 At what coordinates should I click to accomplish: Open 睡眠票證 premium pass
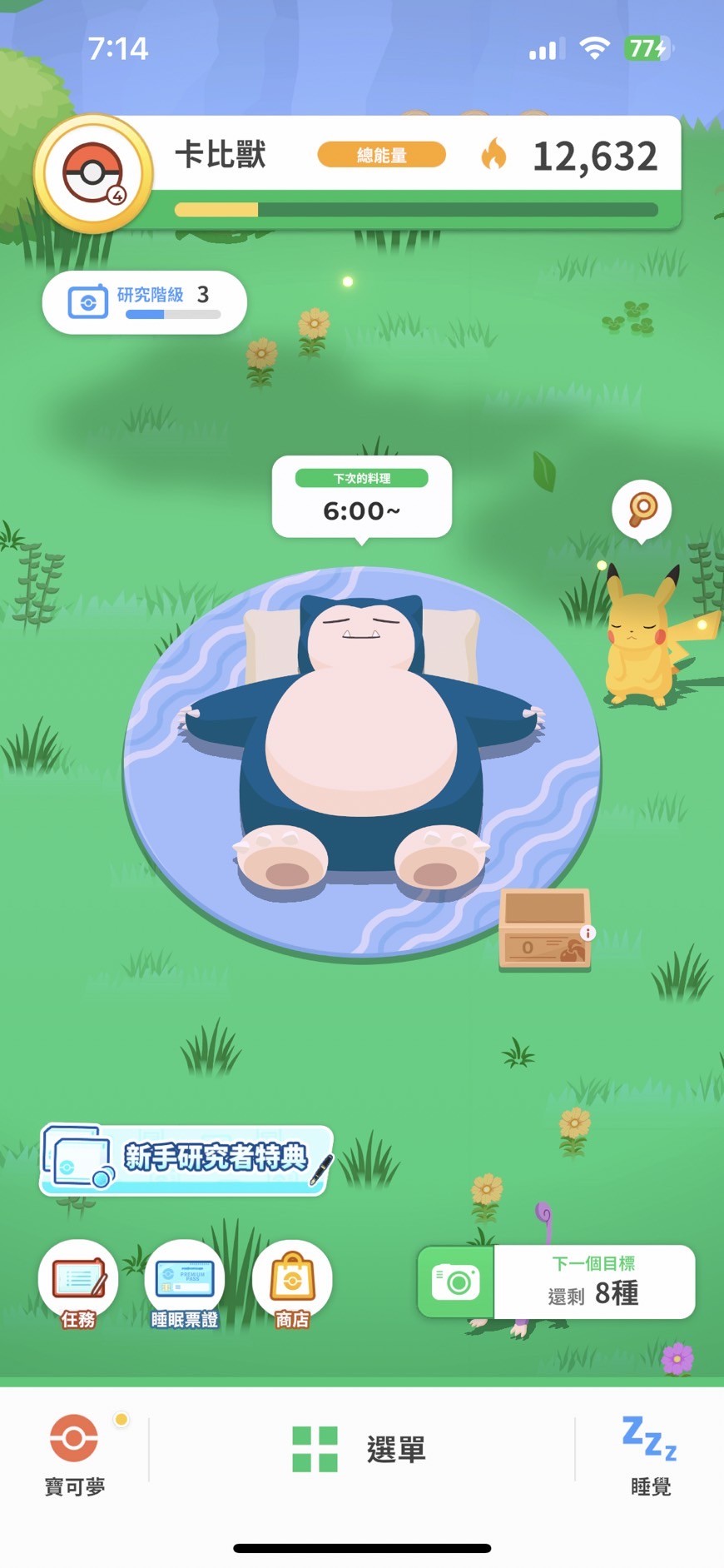click(185, 1283)
